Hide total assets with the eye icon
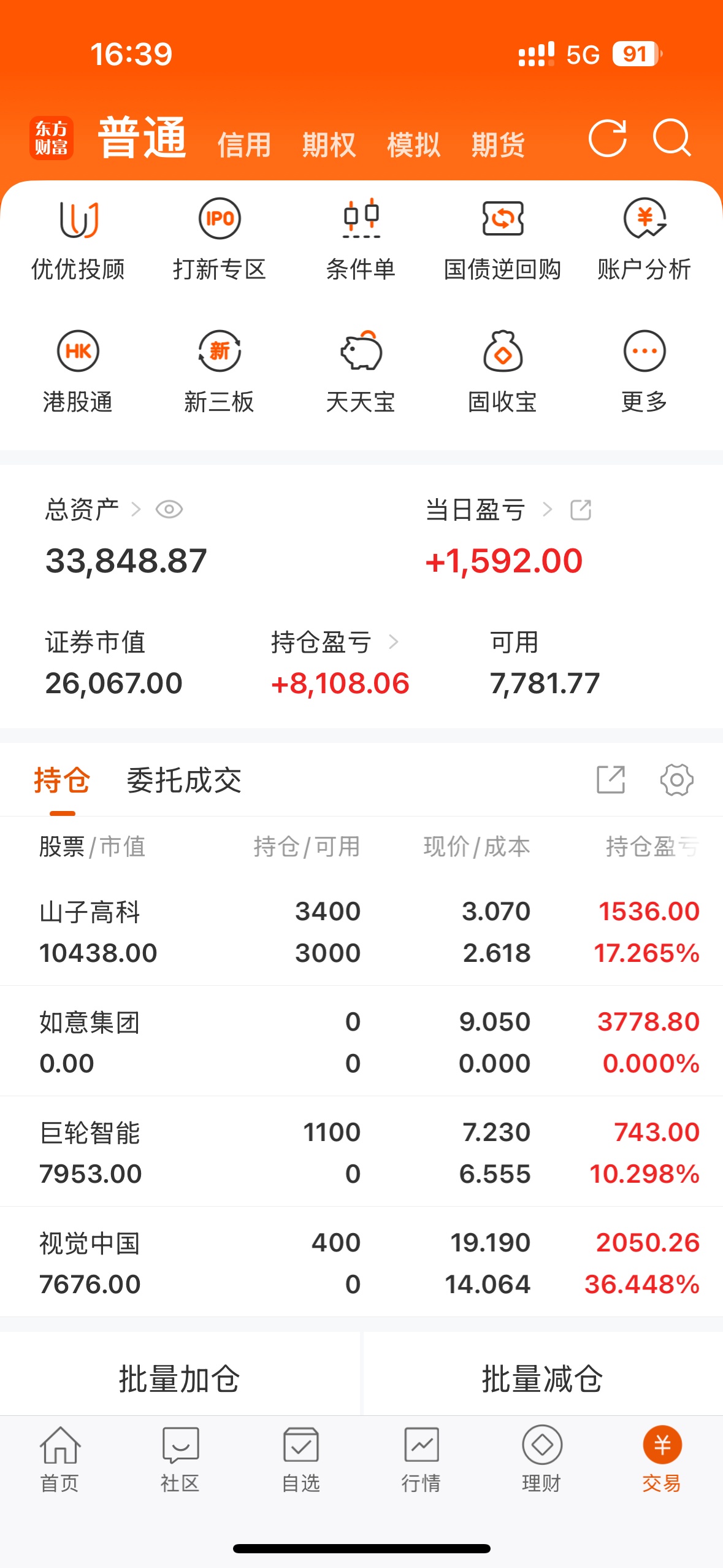 (x=169, y=509)
